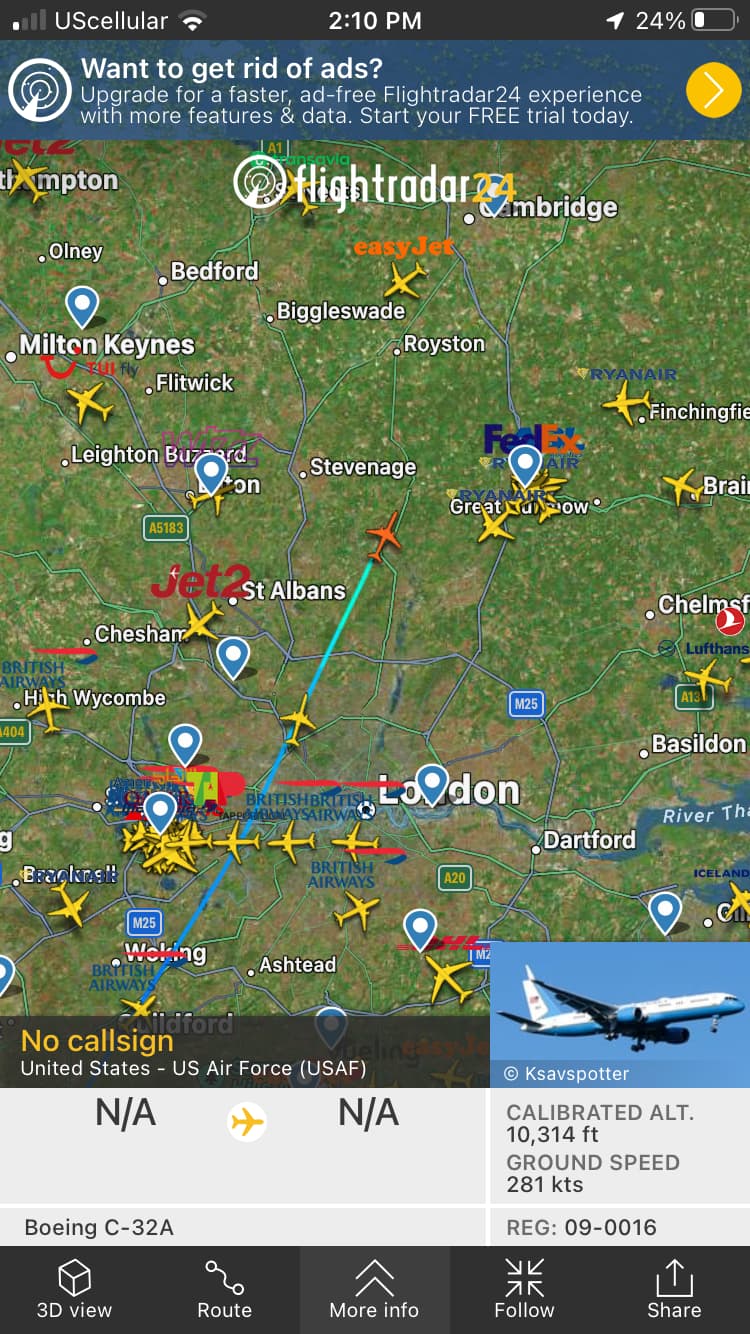Follow the selected aircraft
The height and width of the screenshot is (1334, 750).
(524, 1290)
